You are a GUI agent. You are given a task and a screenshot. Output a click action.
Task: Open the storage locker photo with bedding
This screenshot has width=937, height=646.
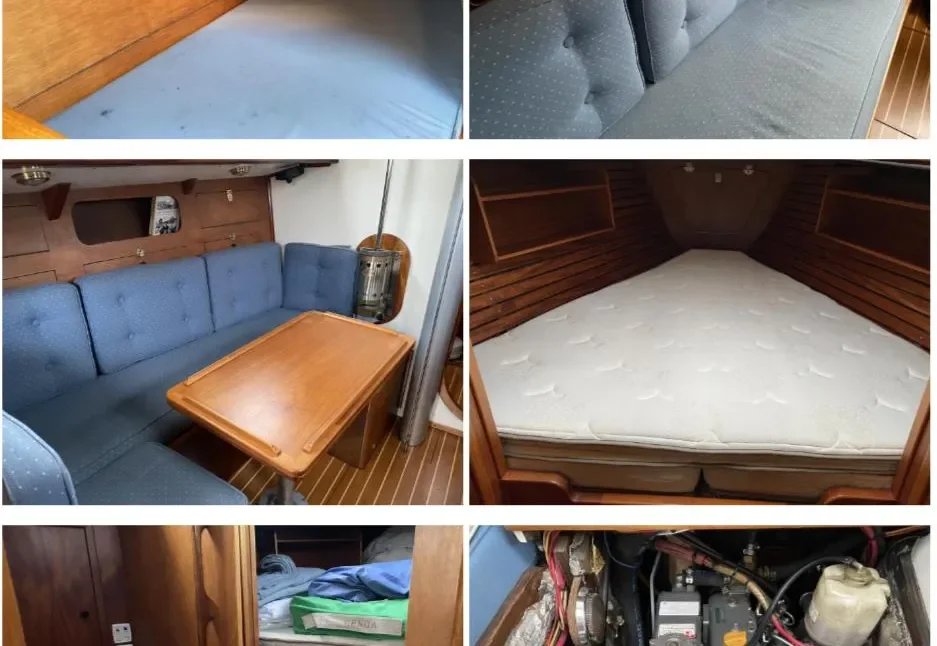(x=232, y=586)
